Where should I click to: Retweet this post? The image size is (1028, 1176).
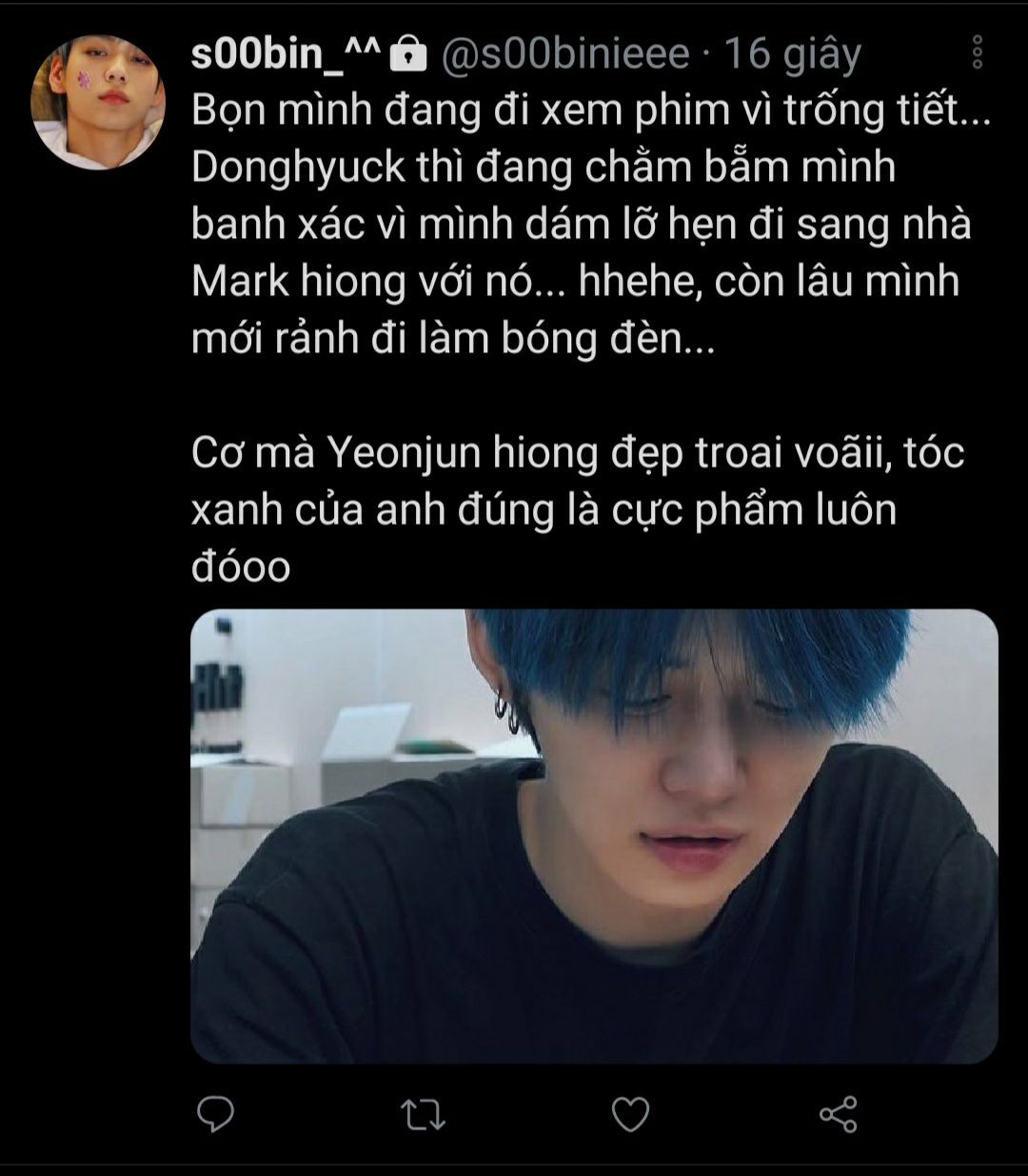[423, 1114]
